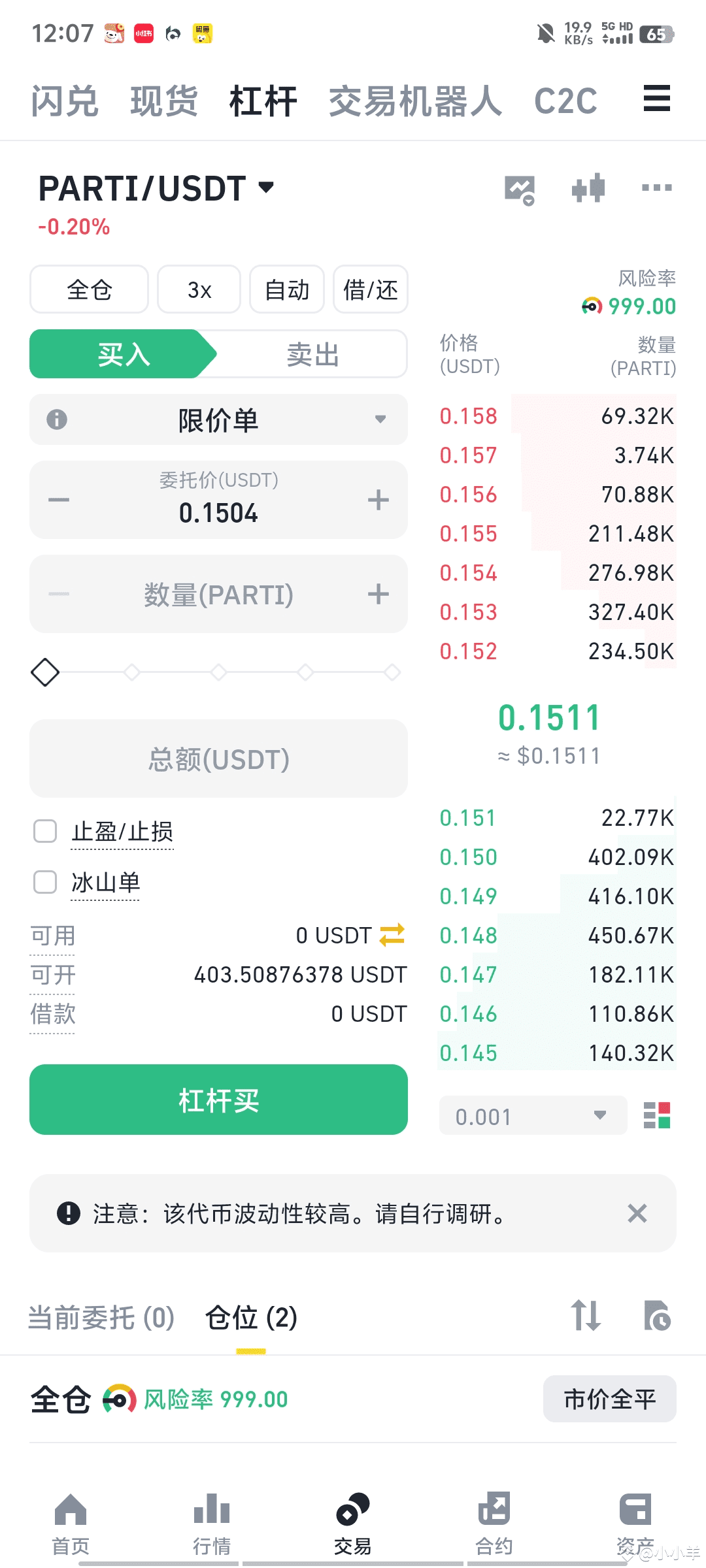Increase the 委托价 price with plus
The image size is (706, 1568).
click(x=378, y=500)
